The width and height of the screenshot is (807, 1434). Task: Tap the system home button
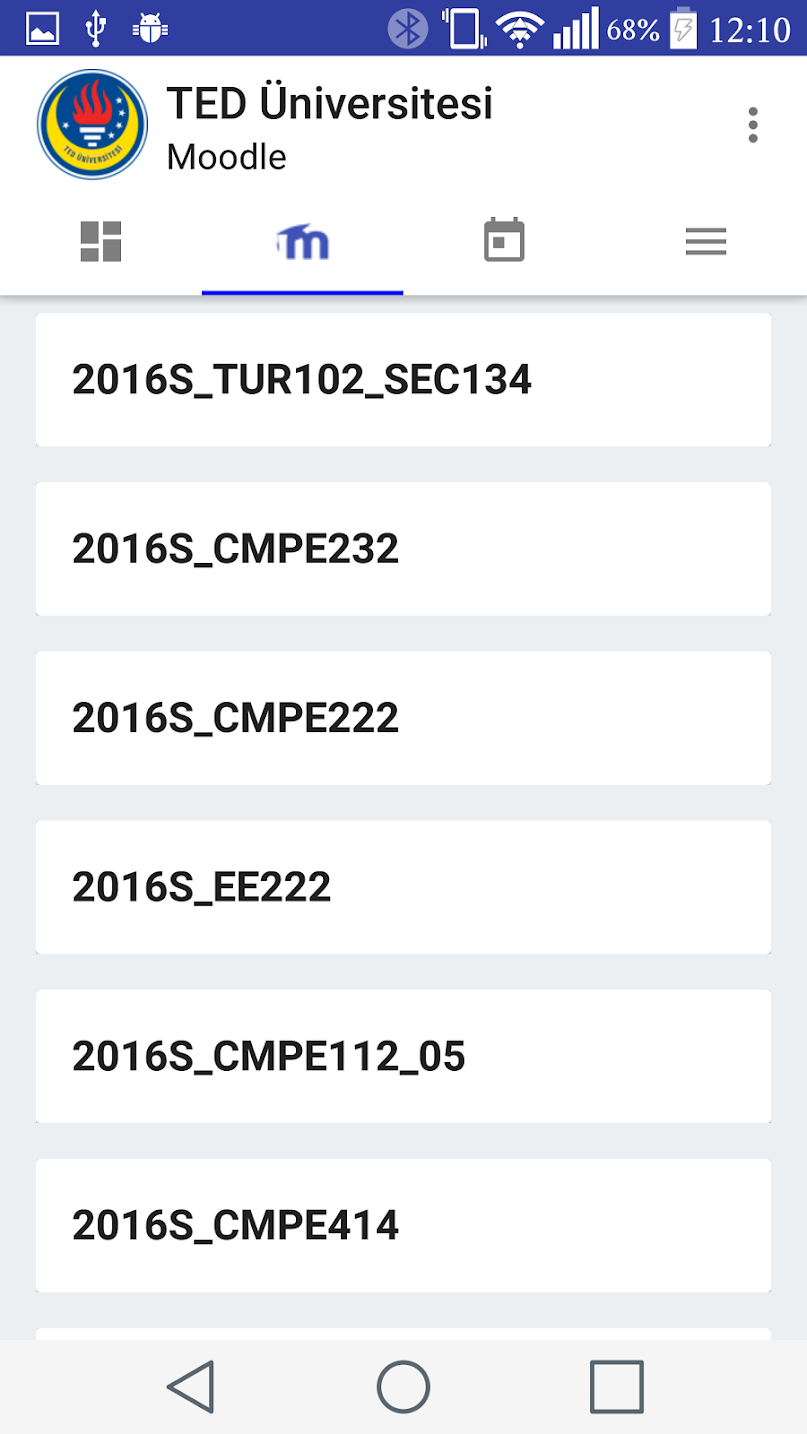403,1387
